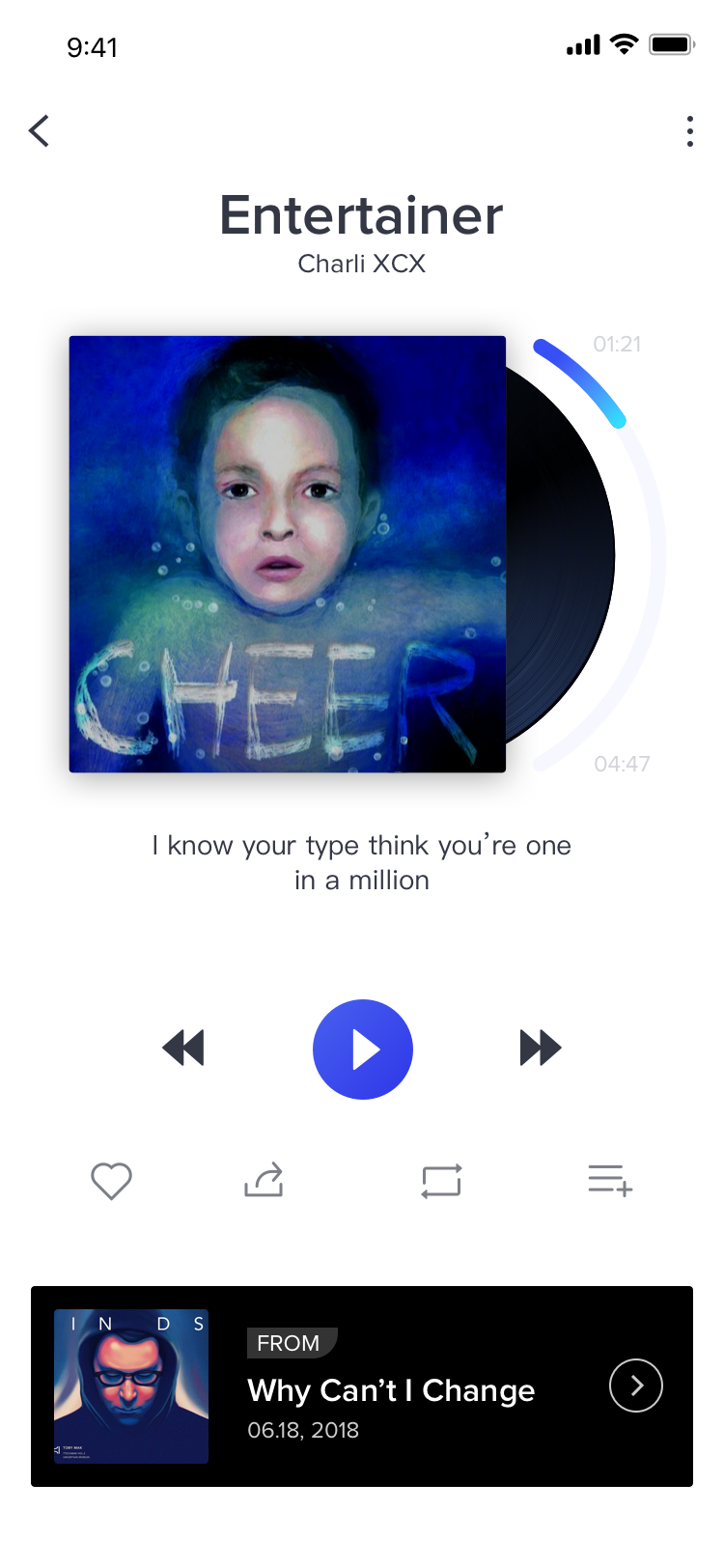Toggle the repeat icon
Screen dimensions: 724x1568
(441, 1180)
